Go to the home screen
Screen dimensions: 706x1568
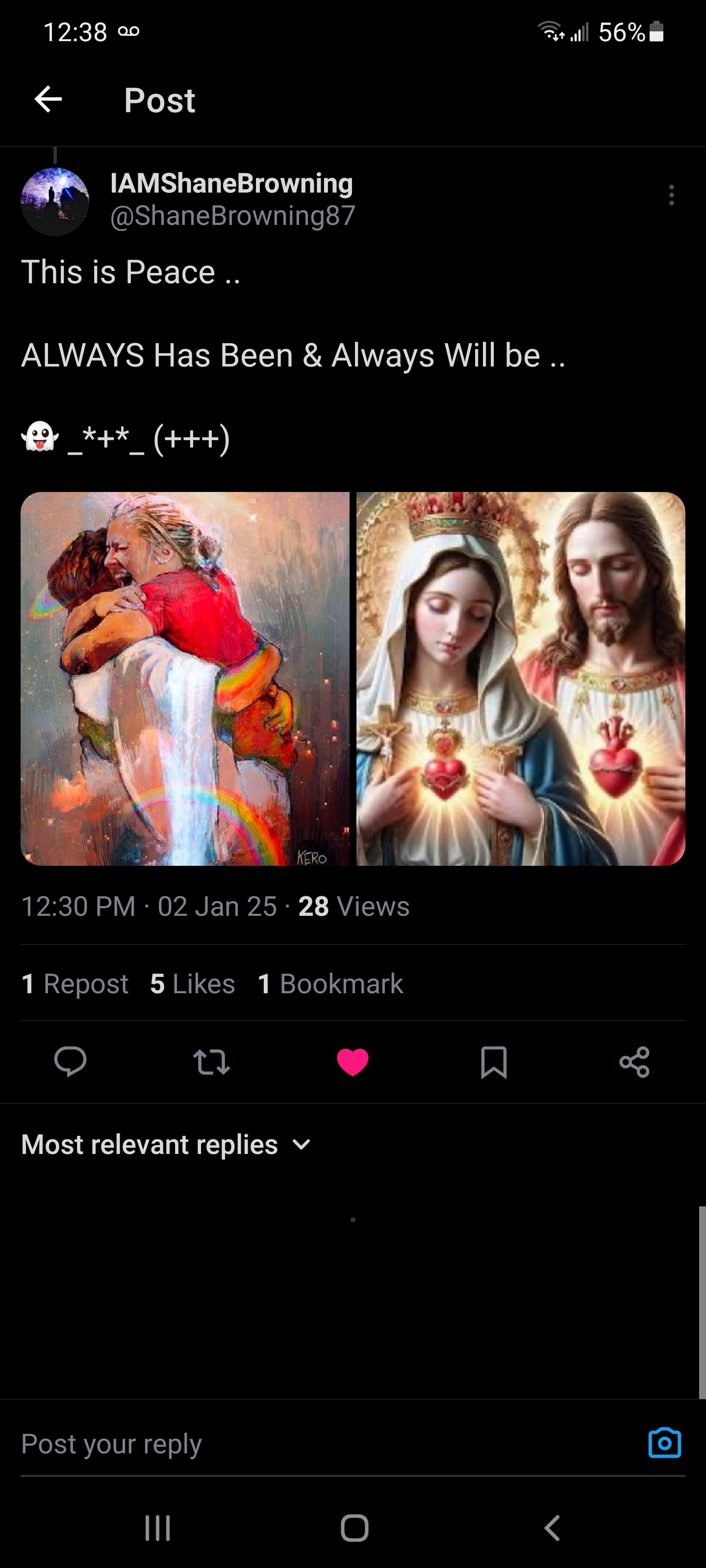(354, 1528)
